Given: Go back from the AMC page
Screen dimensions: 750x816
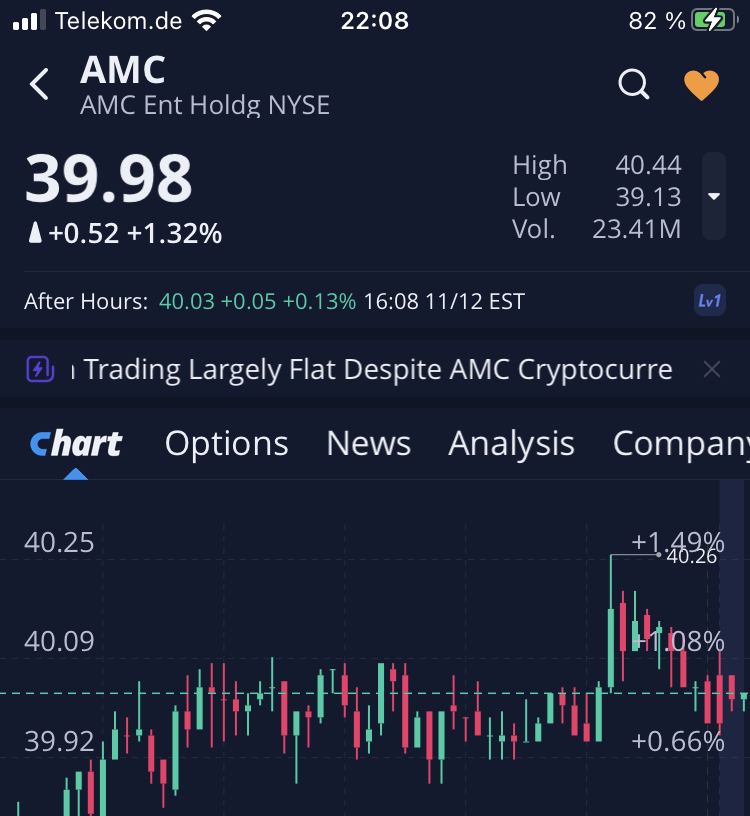Looking at the screenshot, I should tap(39, 85).
